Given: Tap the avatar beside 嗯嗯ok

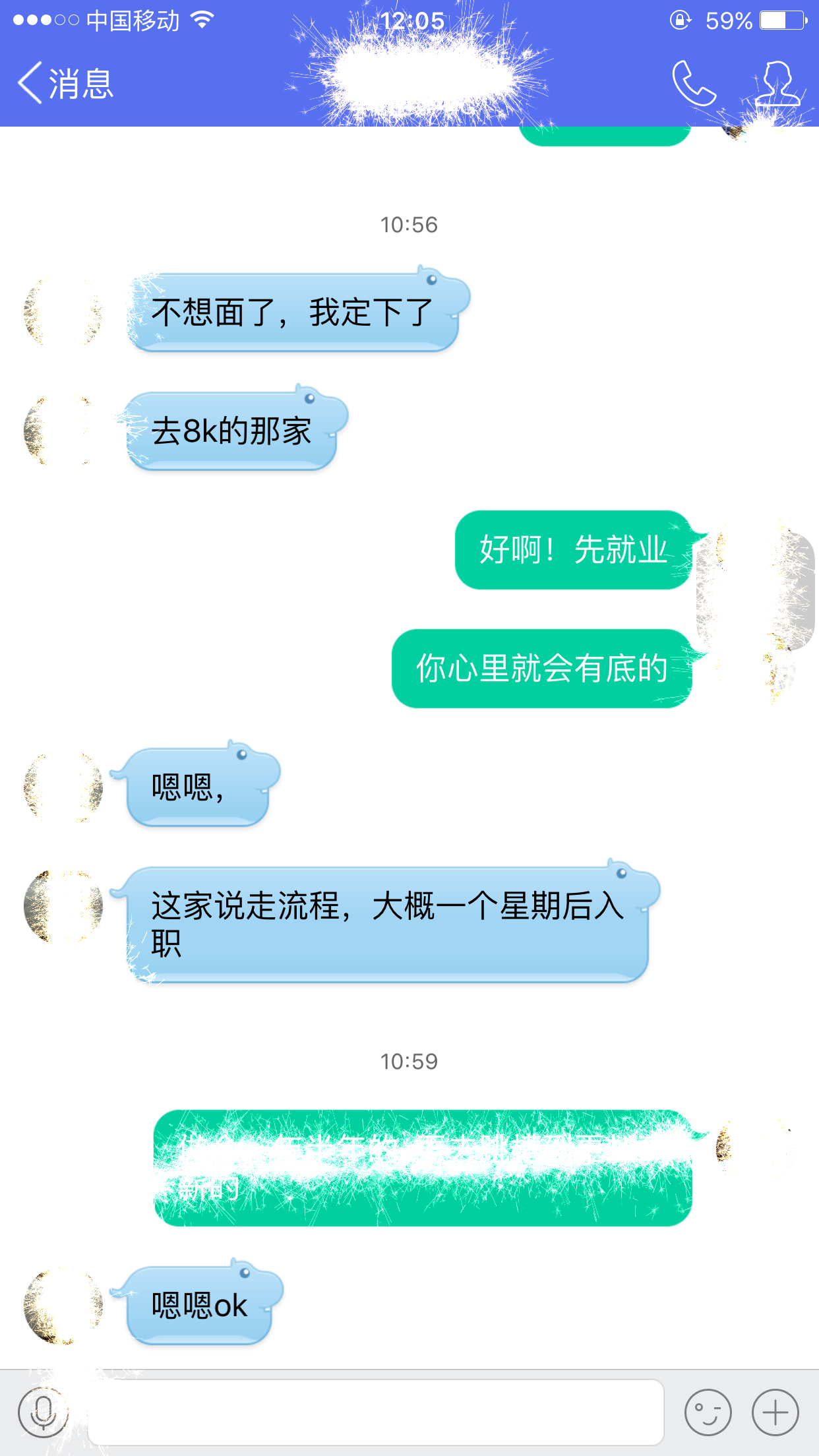Looking at the screenshot, I should click(x=63, y=1306).
